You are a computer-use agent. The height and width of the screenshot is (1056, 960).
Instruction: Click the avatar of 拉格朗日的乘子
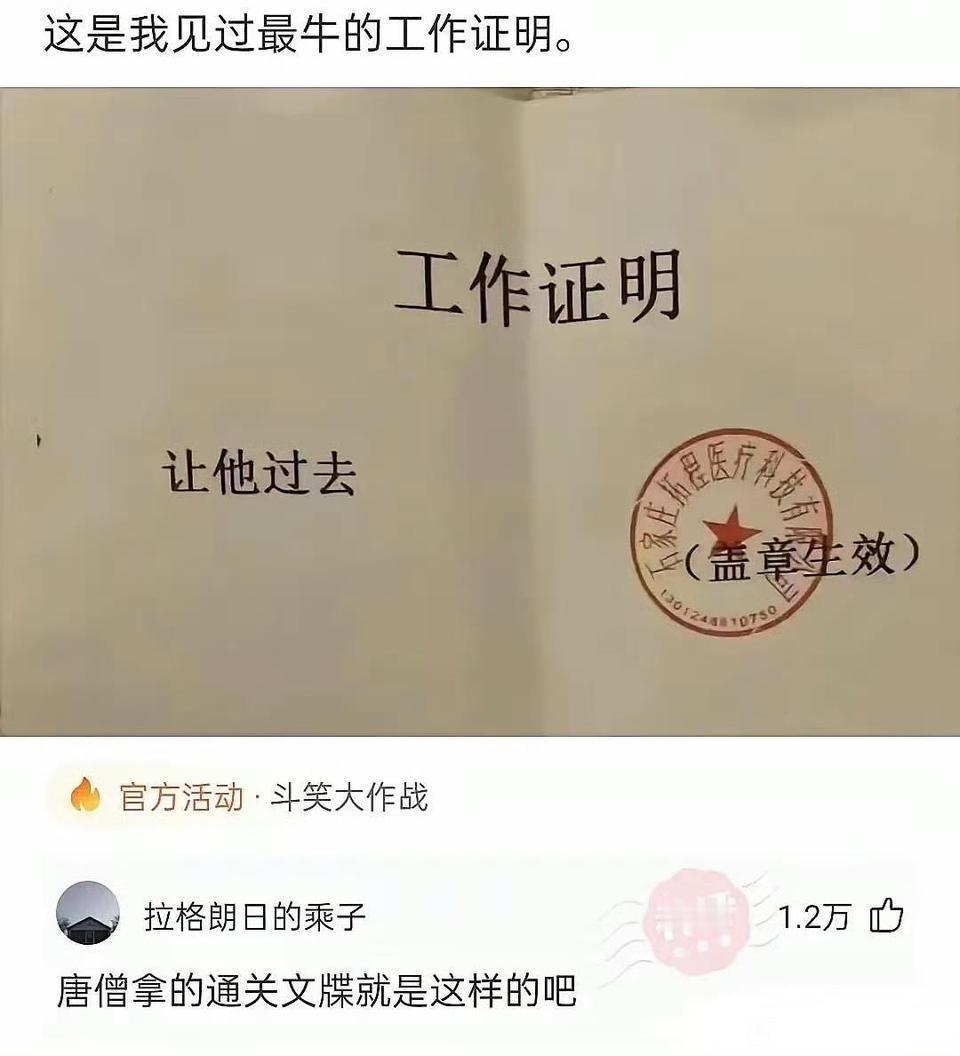point(88,913)
